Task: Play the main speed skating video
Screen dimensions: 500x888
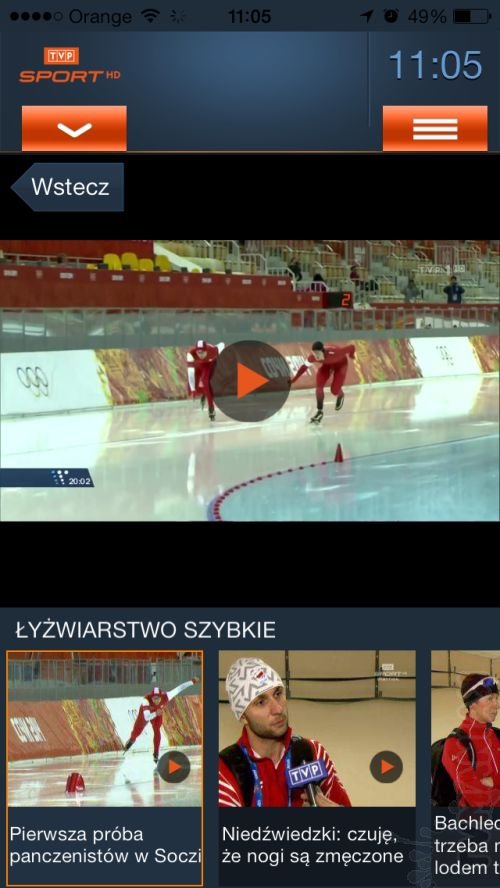Action: click(x=250, y=381)
